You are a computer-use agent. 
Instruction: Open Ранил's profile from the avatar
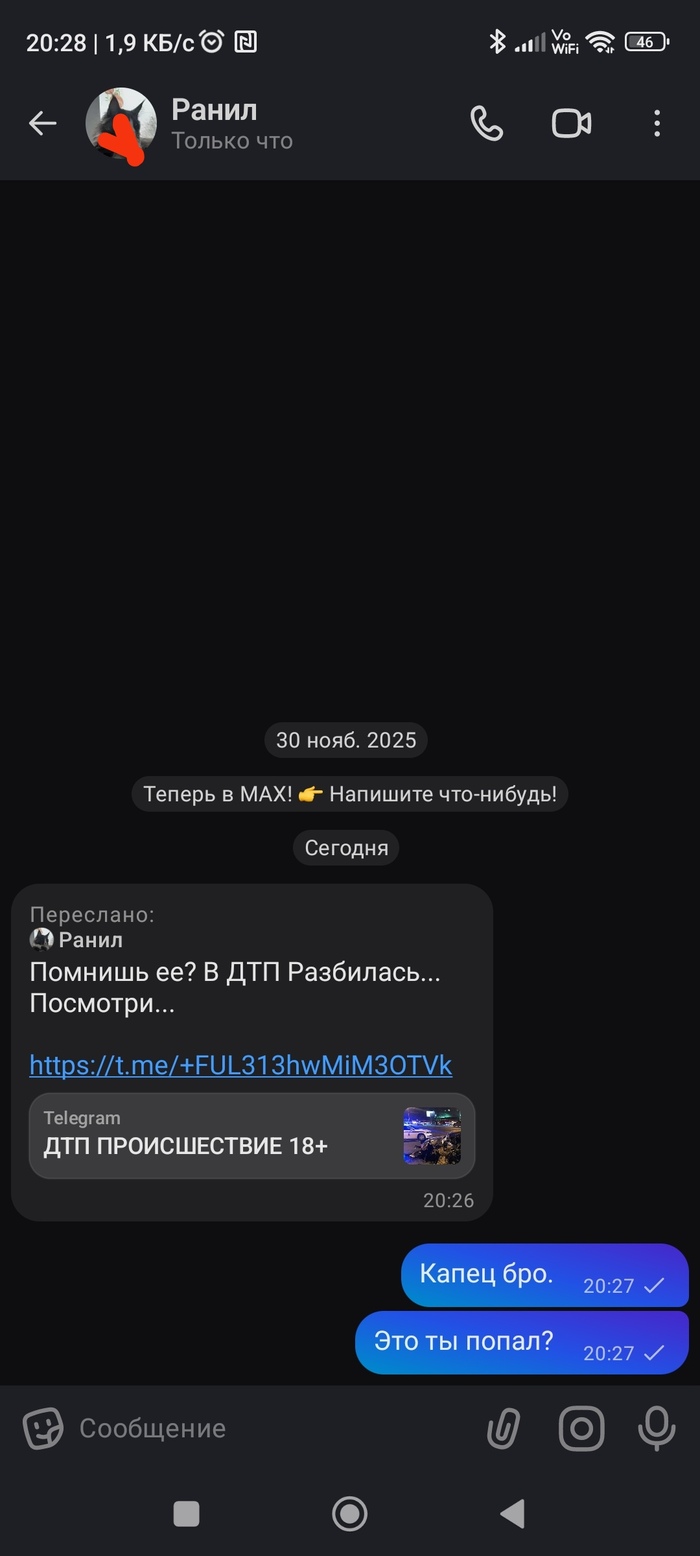click(121, 123)
